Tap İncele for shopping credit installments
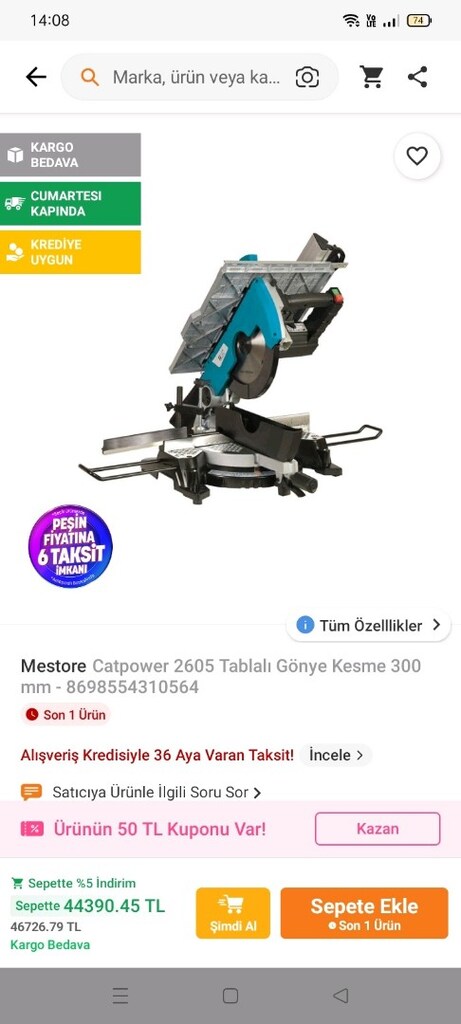Viewport: 461px width, 1024px height. pos(336,755)
